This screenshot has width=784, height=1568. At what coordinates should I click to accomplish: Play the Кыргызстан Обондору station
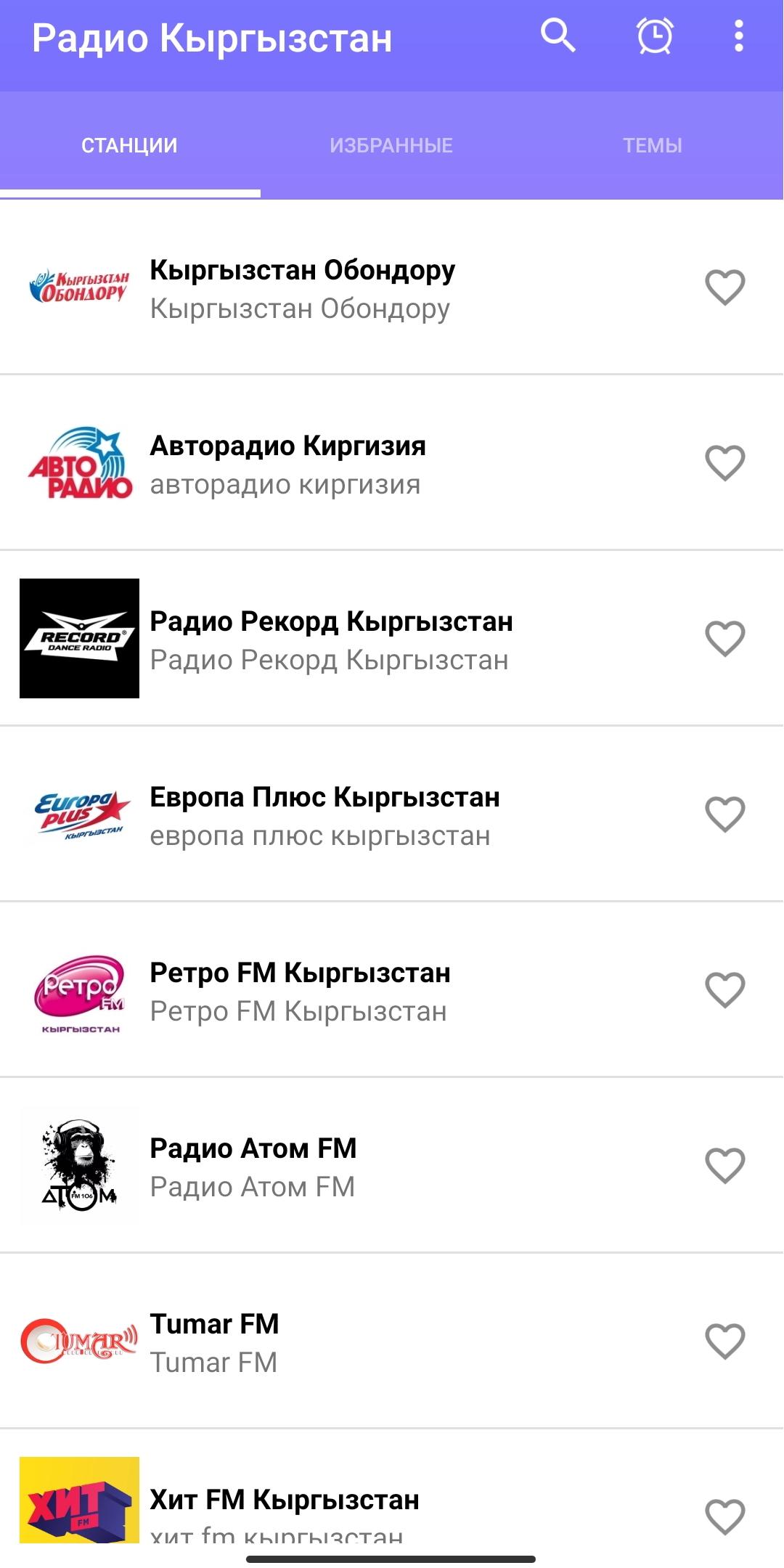302,288
